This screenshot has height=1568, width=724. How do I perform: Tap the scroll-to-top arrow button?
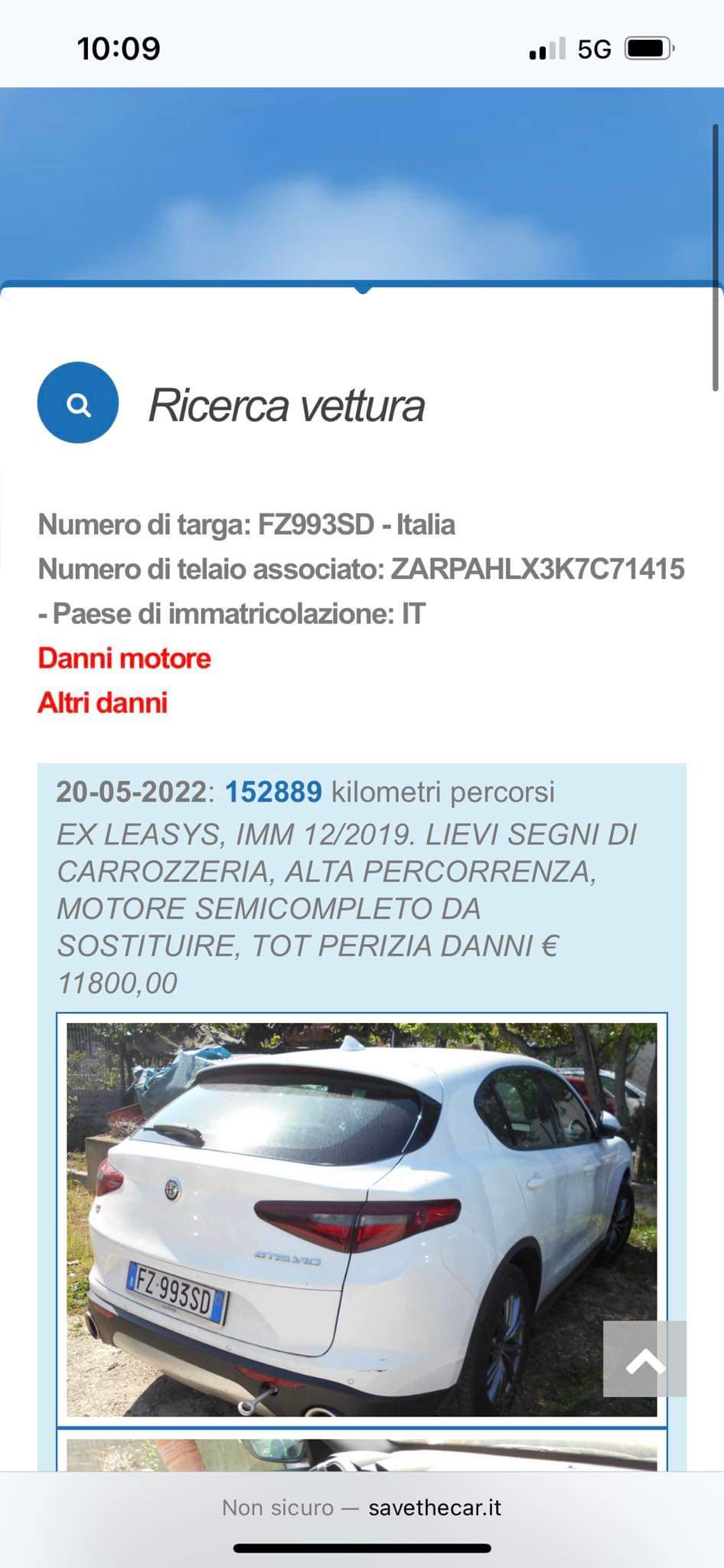[644, 1358]
